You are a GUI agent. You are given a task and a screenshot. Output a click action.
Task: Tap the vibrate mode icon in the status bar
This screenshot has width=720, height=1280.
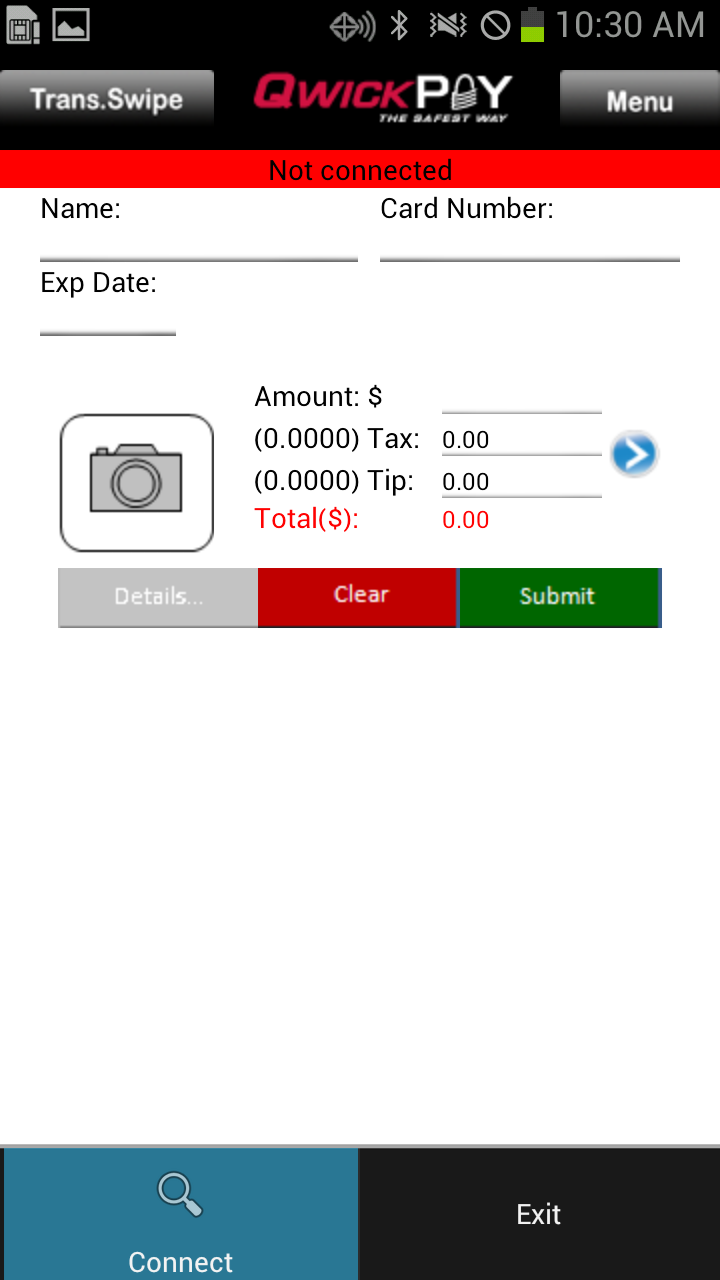(x=448, y=25)
